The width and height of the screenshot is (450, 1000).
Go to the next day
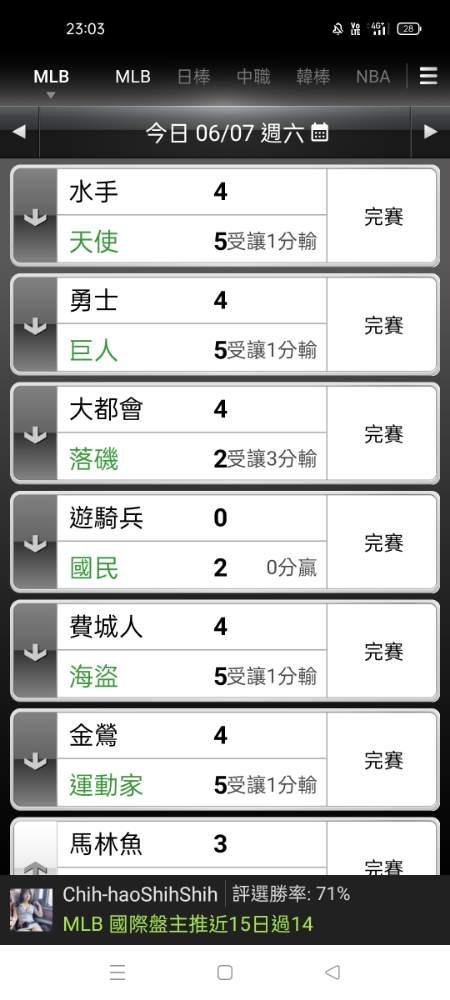coord(431,132)
